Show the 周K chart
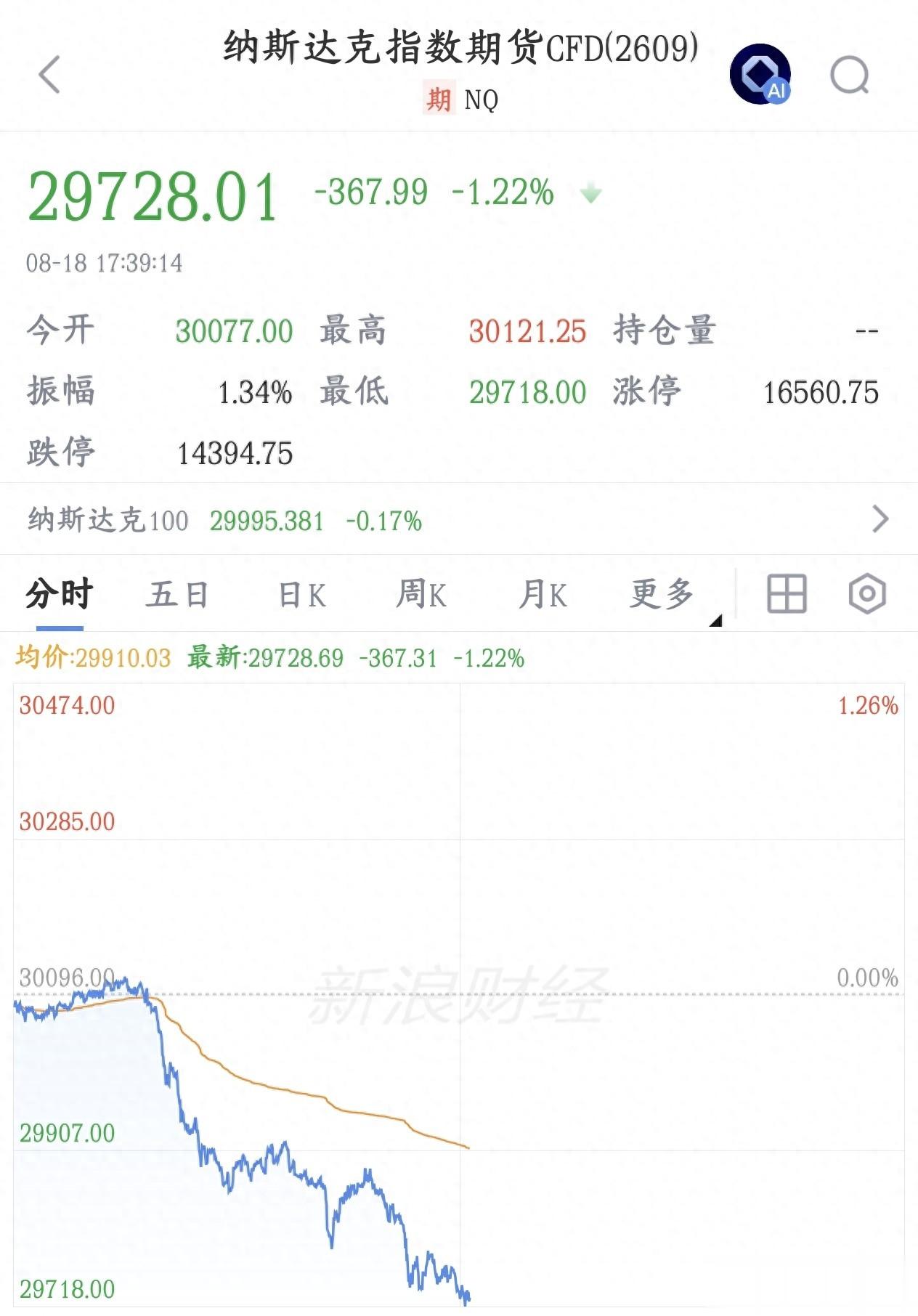The width and height of the screenshot is (918, 1316). pyautogui.click(x=421, y=594)
